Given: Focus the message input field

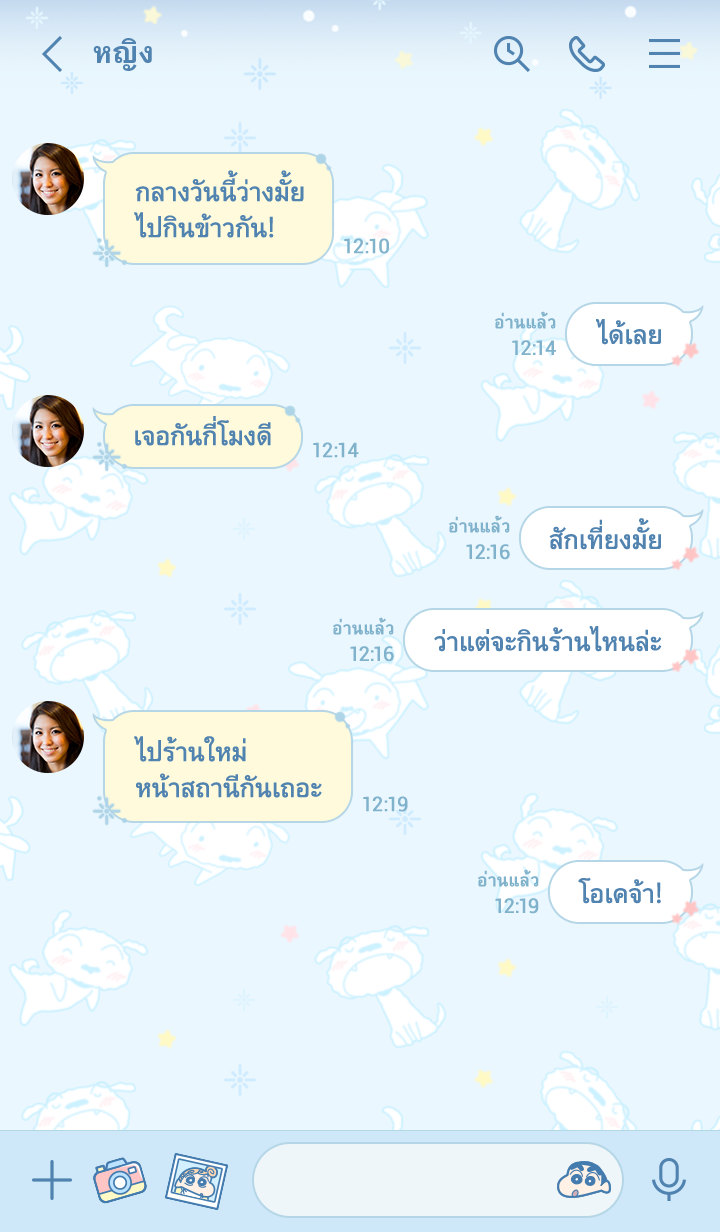Looking at the screenshot, I should tap(400, 1181).
